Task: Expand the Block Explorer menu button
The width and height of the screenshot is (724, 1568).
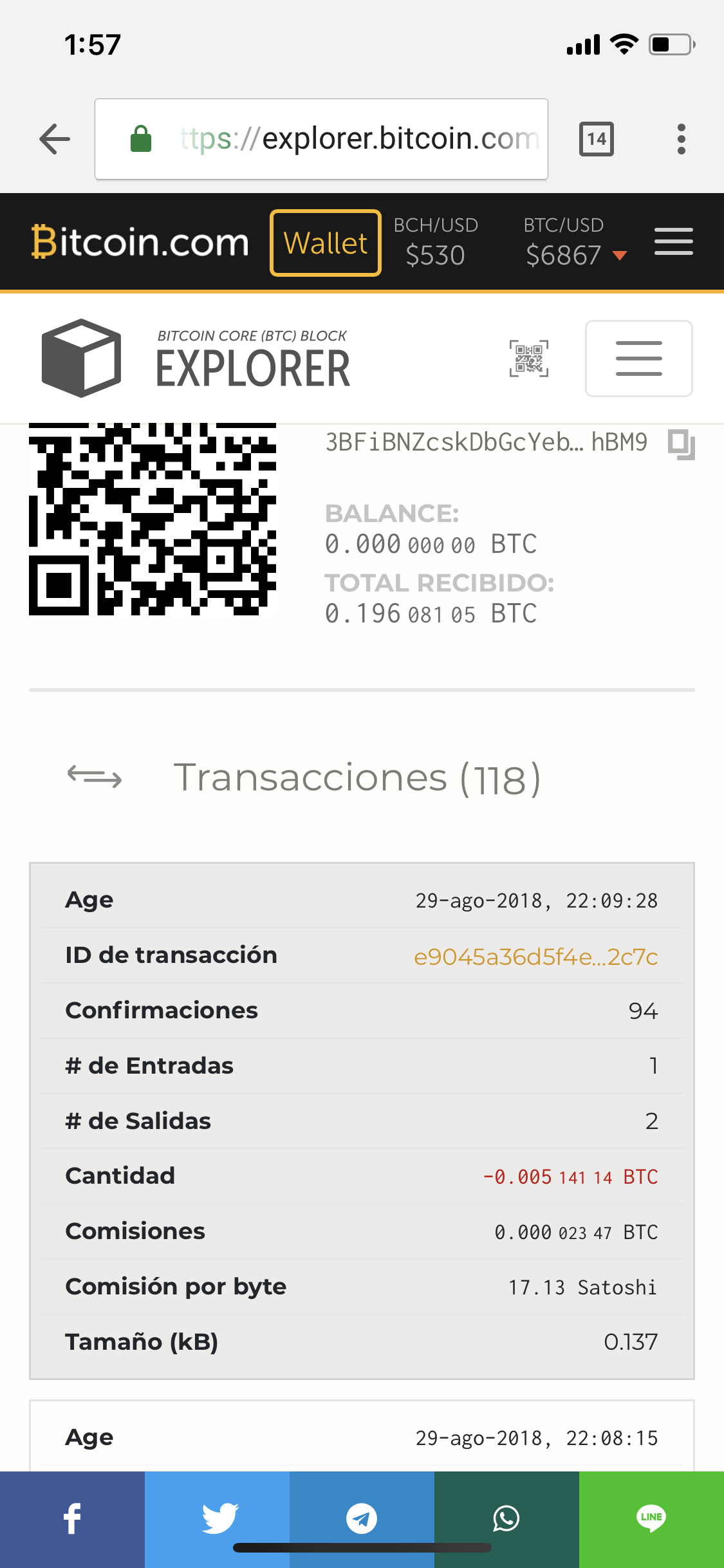Action: (x=639, y=359)
